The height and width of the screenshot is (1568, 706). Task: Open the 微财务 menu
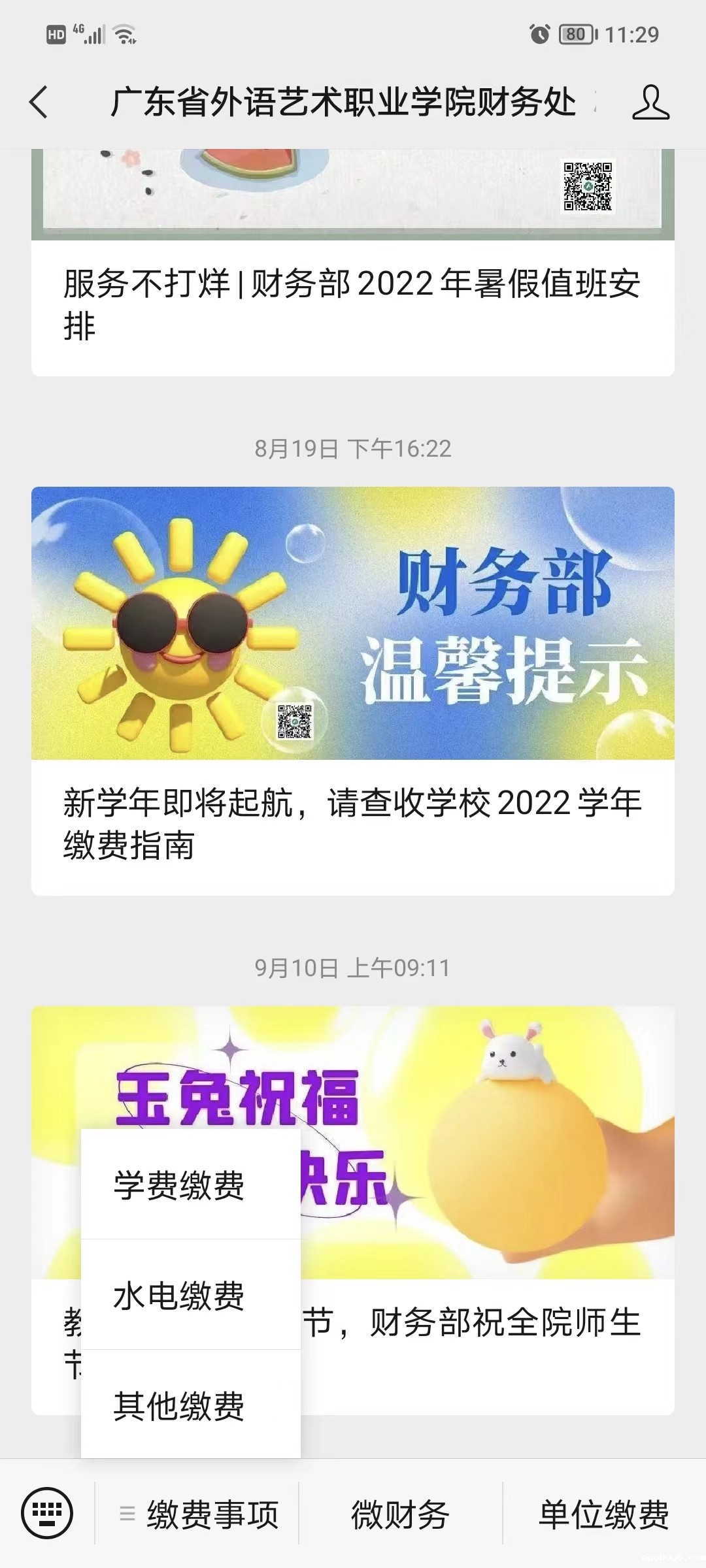point(400,1514)
